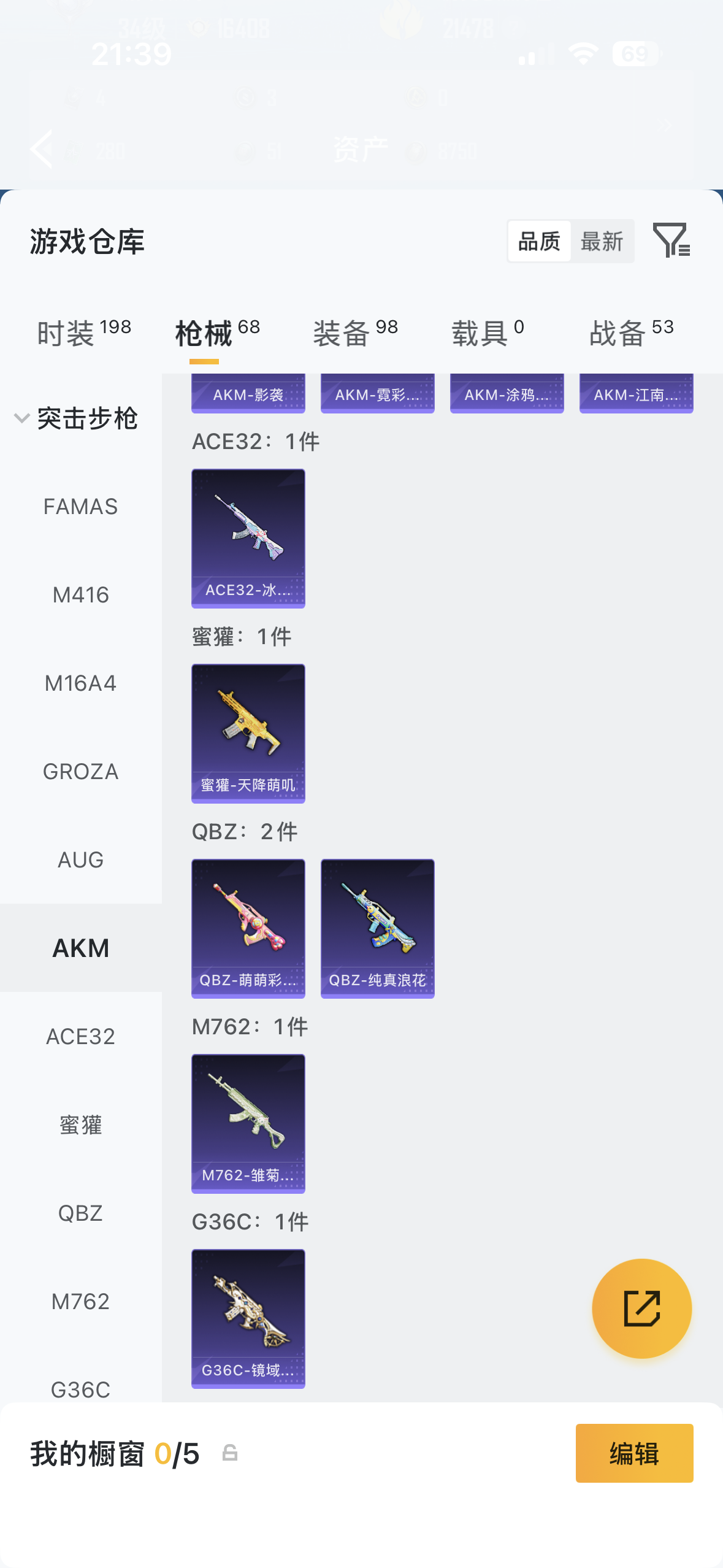Tap the orange share floating button
The height and width of the screenshot is (1568, 723).
coord(641,1309)
